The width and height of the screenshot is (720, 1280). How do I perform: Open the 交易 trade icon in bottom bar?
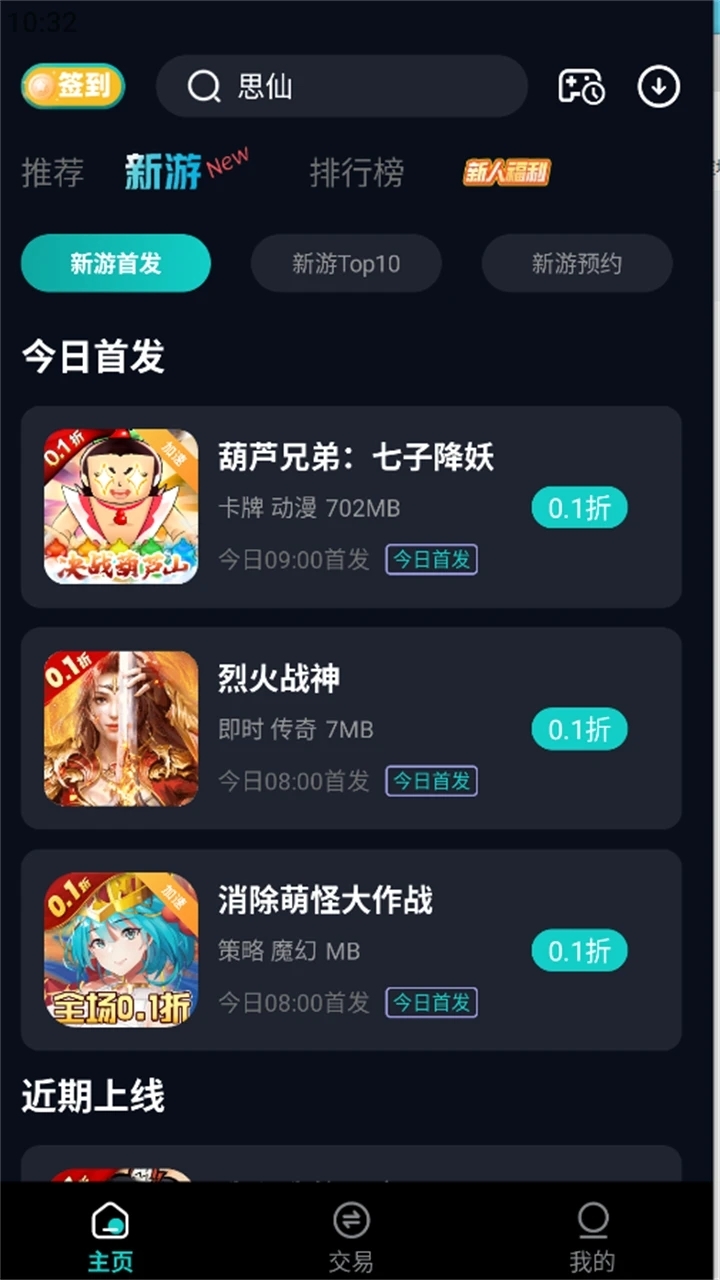coord(348,1222)
